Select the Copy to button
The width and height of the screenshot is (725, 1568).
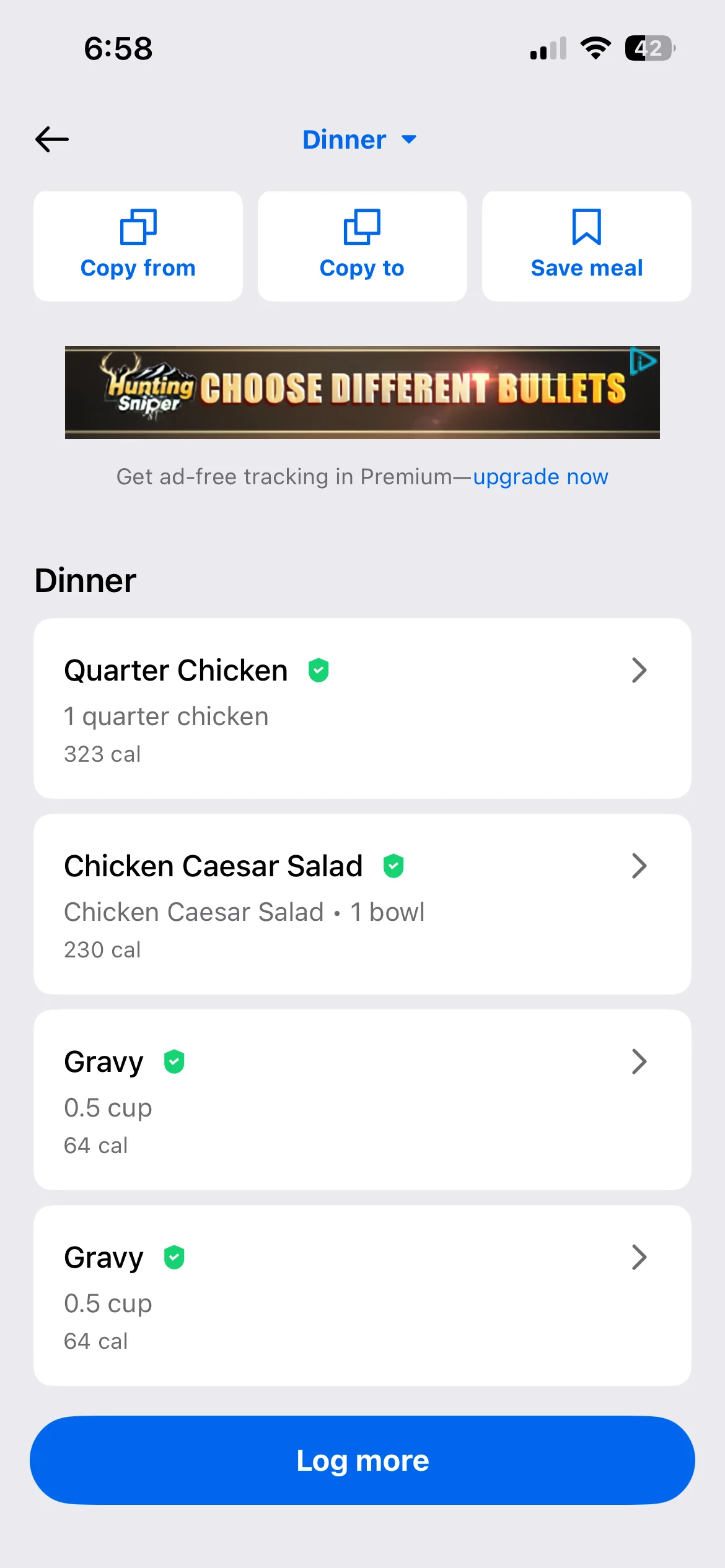(362, 246)
